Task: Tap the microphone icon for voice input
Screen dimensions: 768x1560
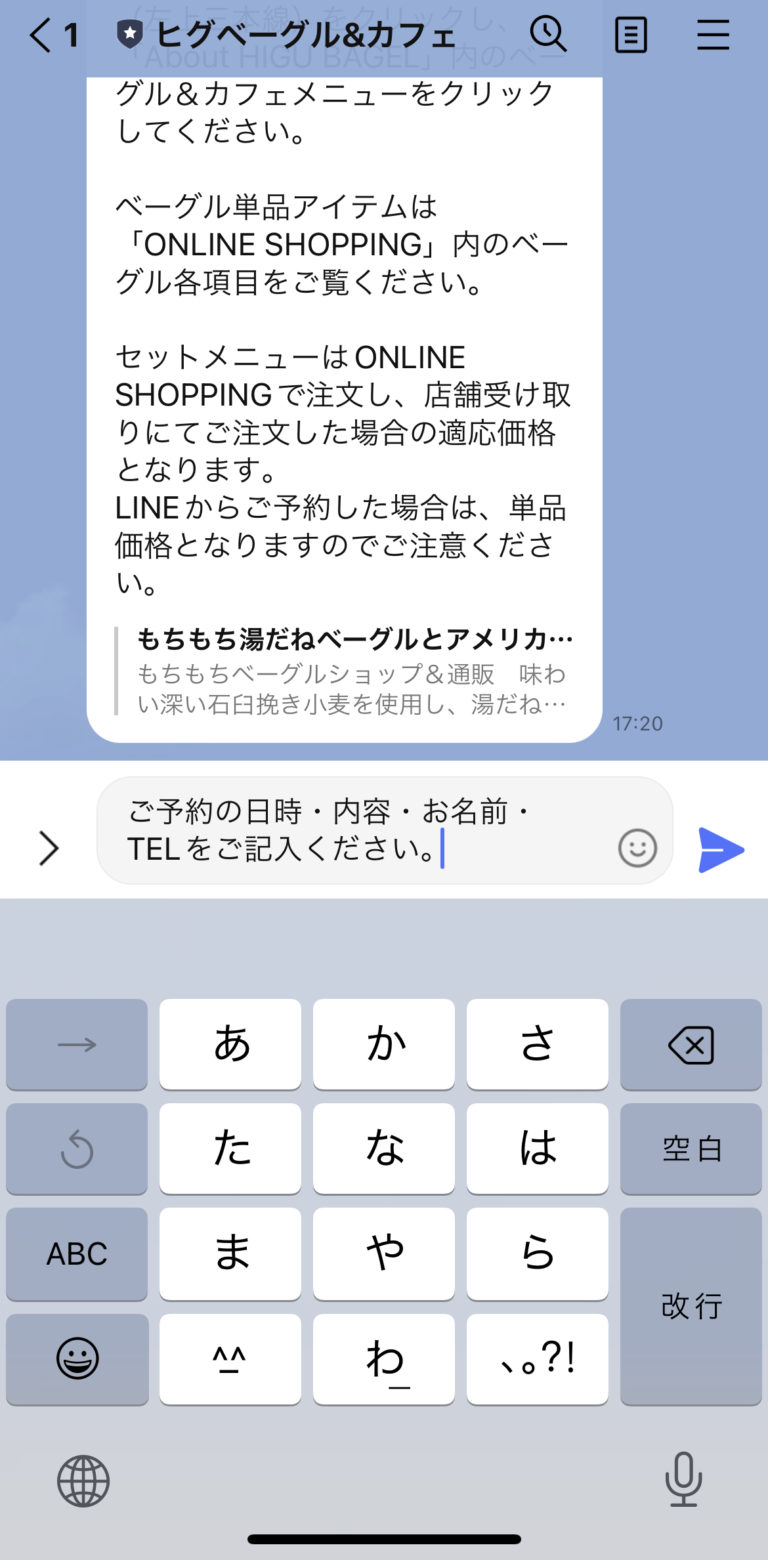Action: [682, 1481]
